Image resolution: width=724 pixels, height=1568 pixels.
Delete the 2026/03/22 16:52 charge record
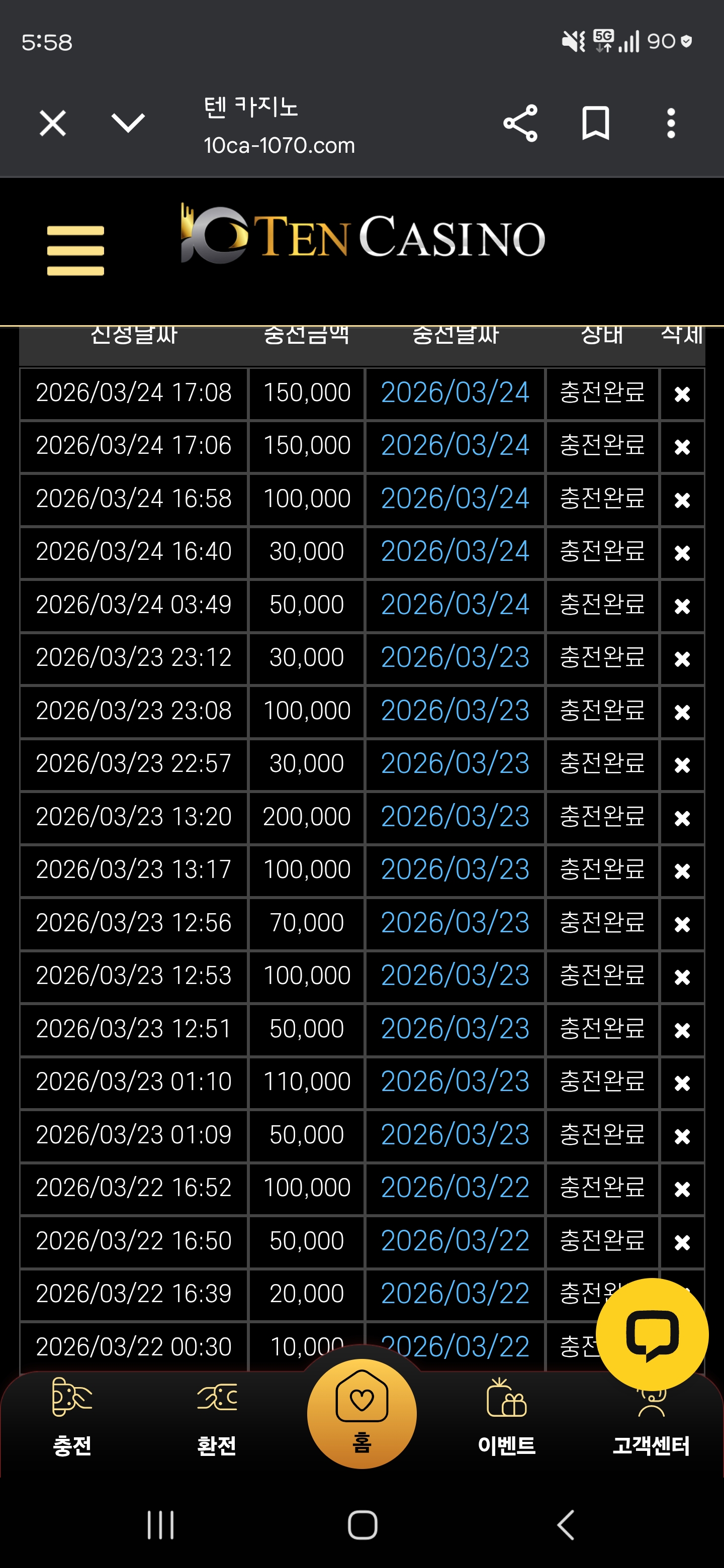[x=682, y=1190]
